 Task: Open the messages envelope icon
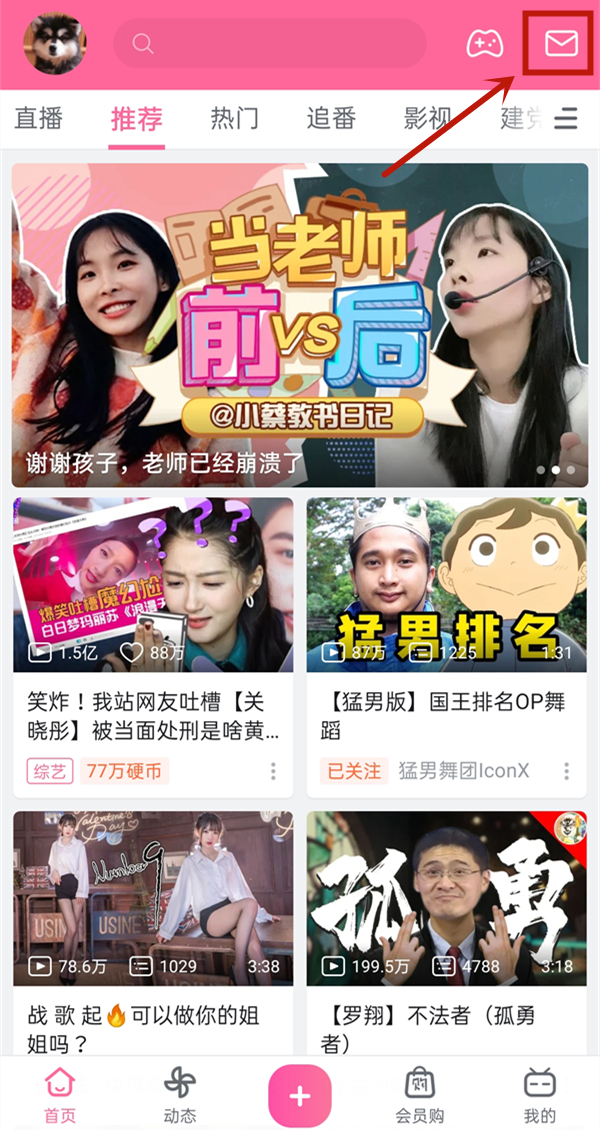(560, 44)
